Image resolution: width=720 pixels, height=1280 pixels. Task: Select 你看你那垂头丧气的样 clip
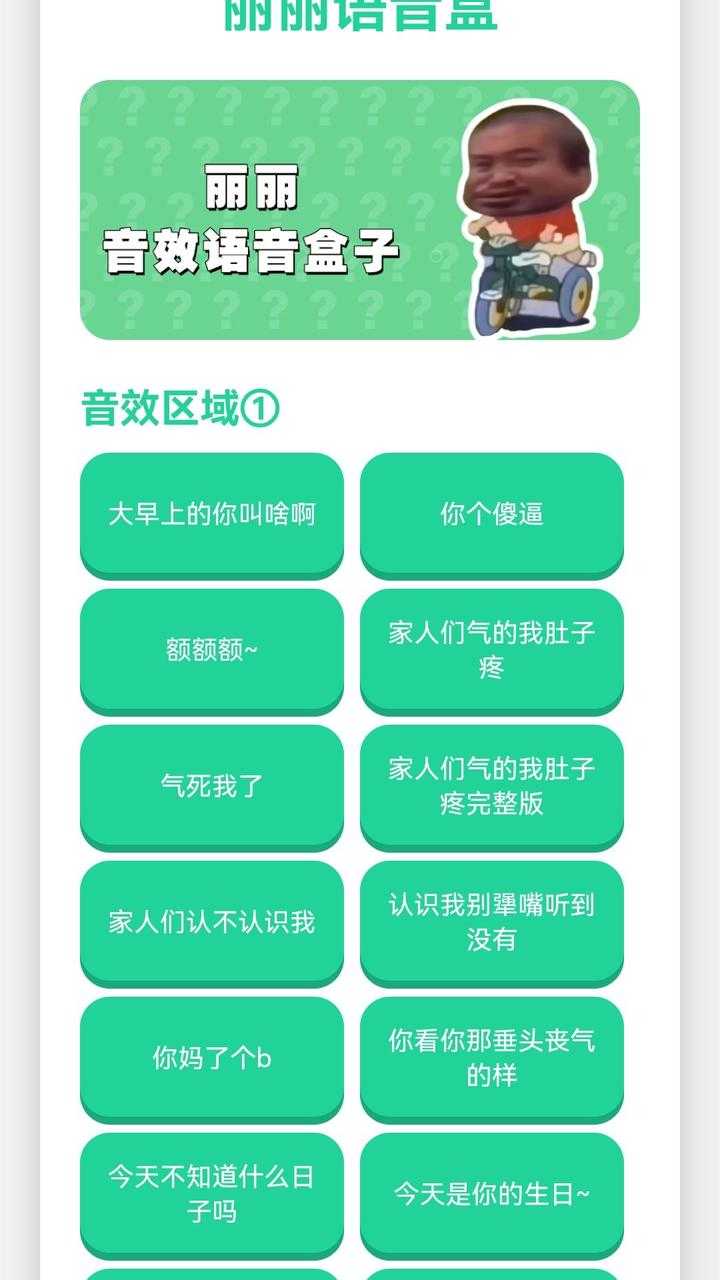point(492,1058)
